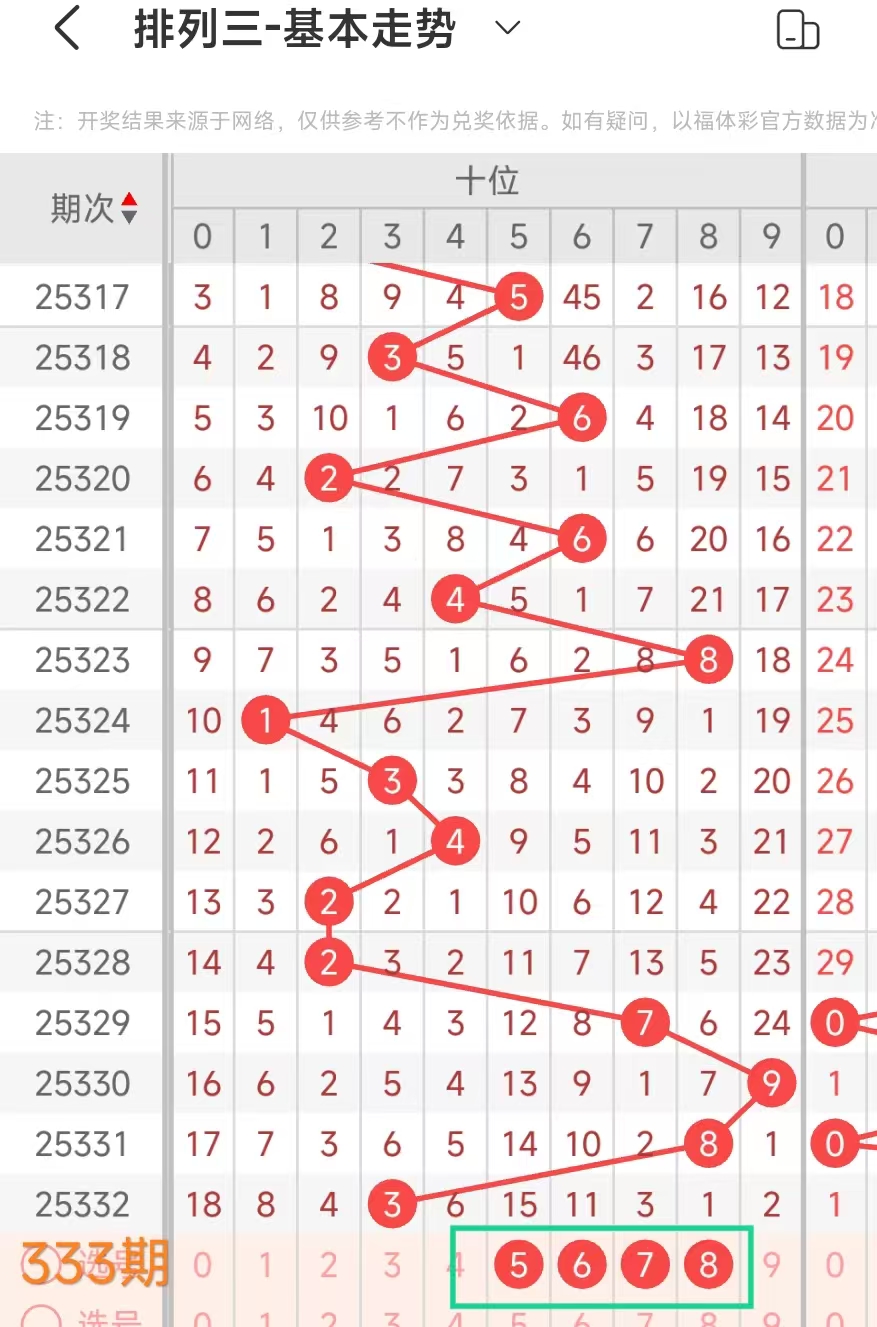Remove number 7 from the first 选号 row
This screenshot has width=877, height=1327.
pos(645,1266)
